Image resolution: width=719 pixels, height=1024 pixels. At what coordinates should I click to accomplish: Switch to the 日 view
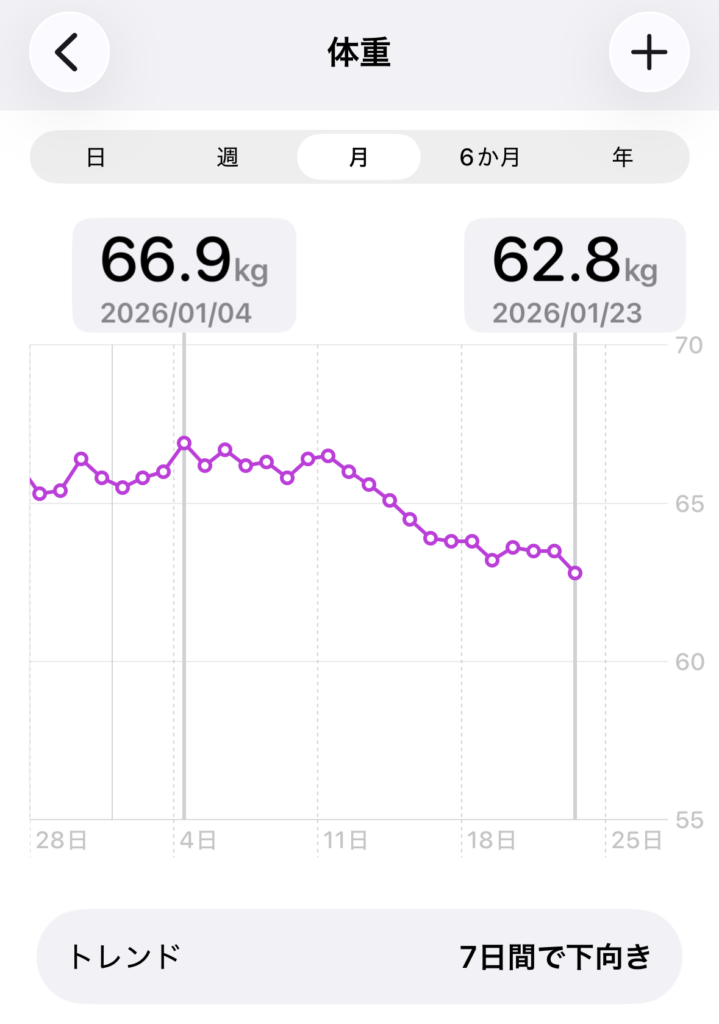[x=96, y=158]
